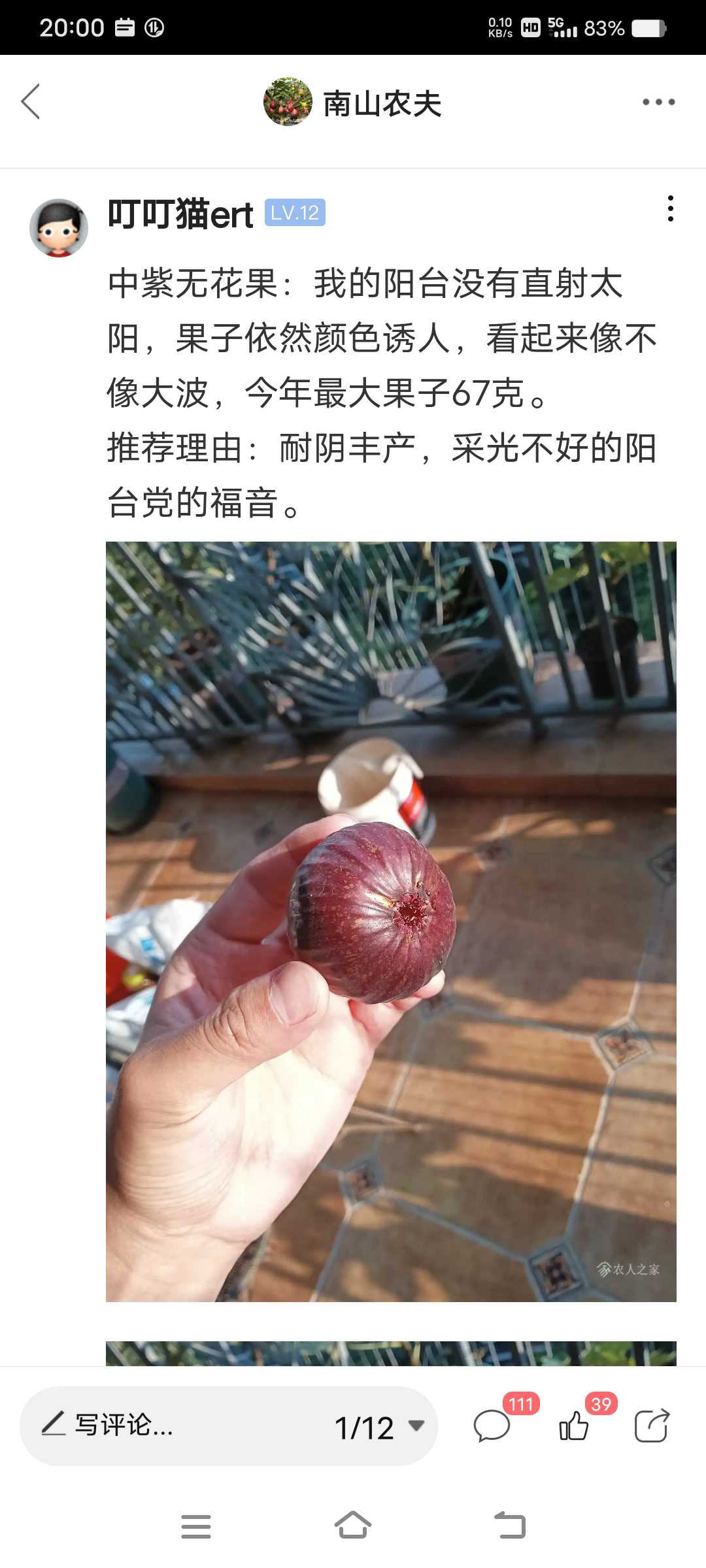The height and width of the screenshot is (1568, 706).
Task: Share this post
Action: click(652, 1425)
